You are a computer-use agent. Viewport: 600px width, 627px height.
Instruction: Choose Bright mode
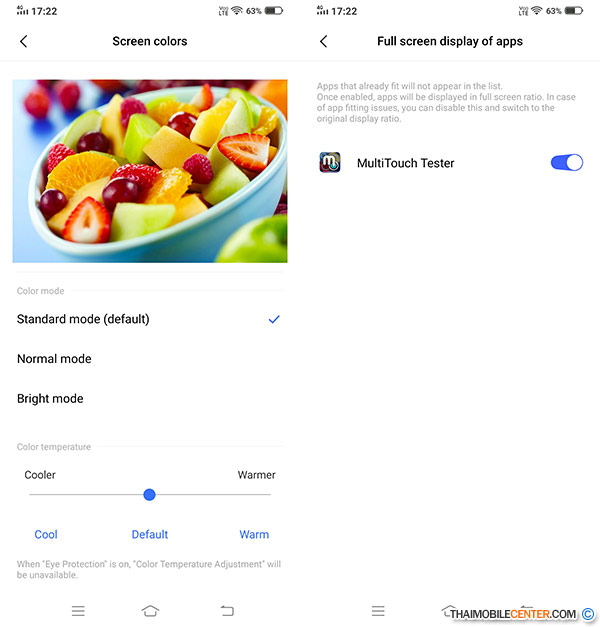(x=50, y=399)
